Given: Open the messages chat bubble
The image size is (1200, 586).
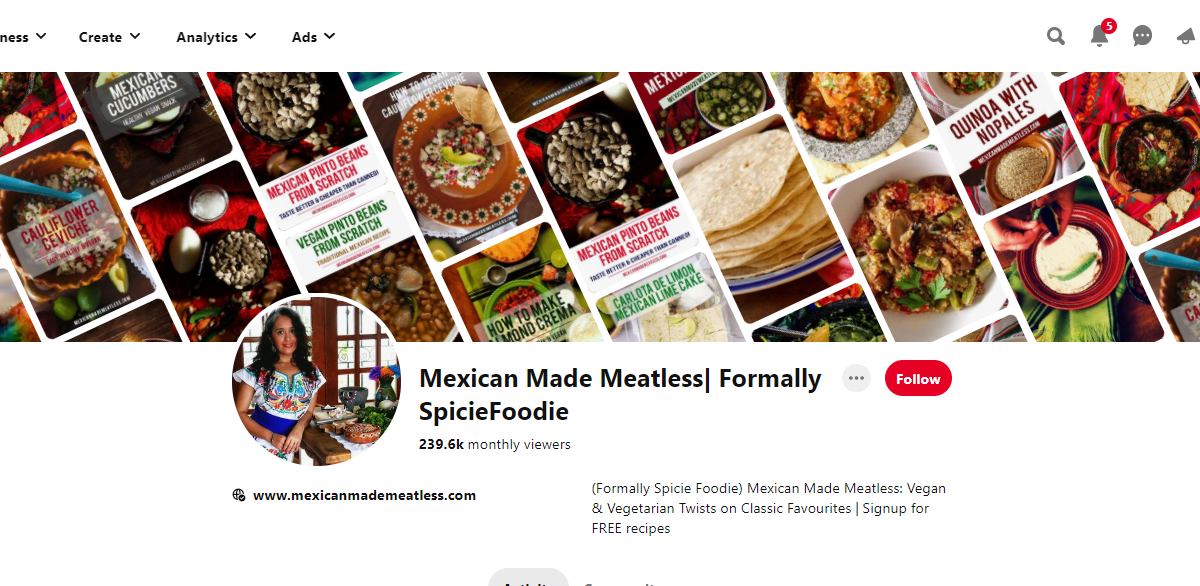Looking at the screenshot, I should tap(1142, 37).
